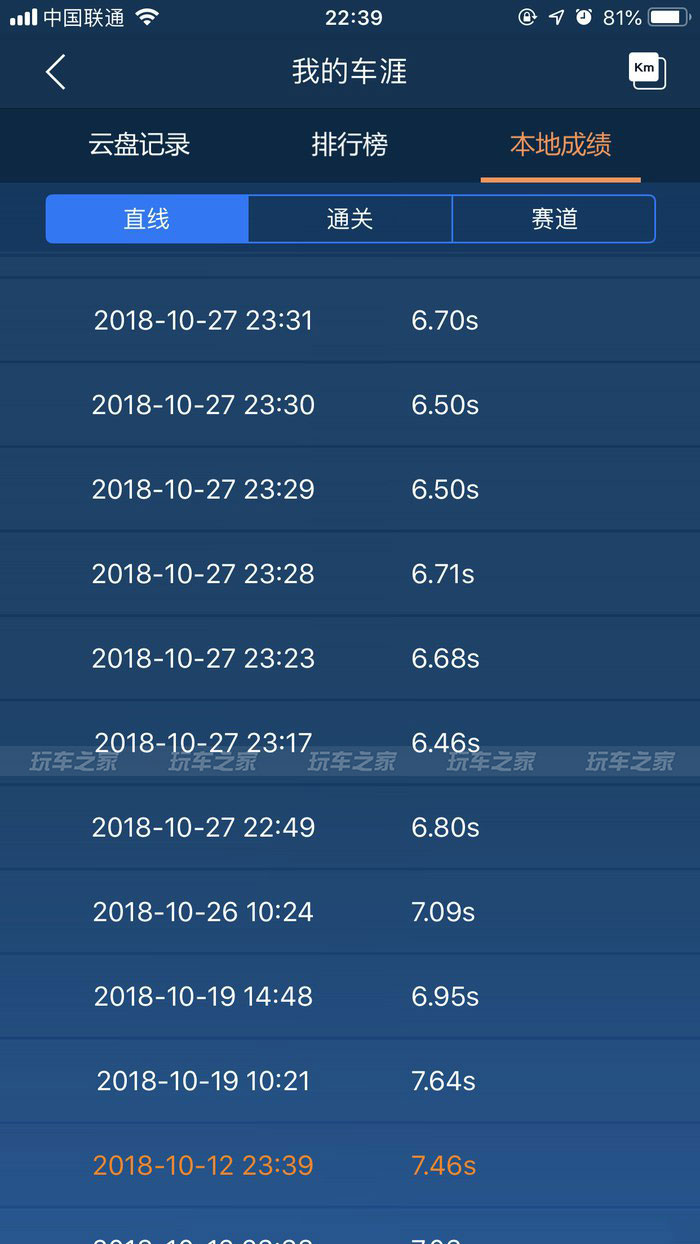The height and width of the screenshot is (1244, 700).
Task: Open the 2018-10-27 23:31 record
Action: tap(350, 320)
